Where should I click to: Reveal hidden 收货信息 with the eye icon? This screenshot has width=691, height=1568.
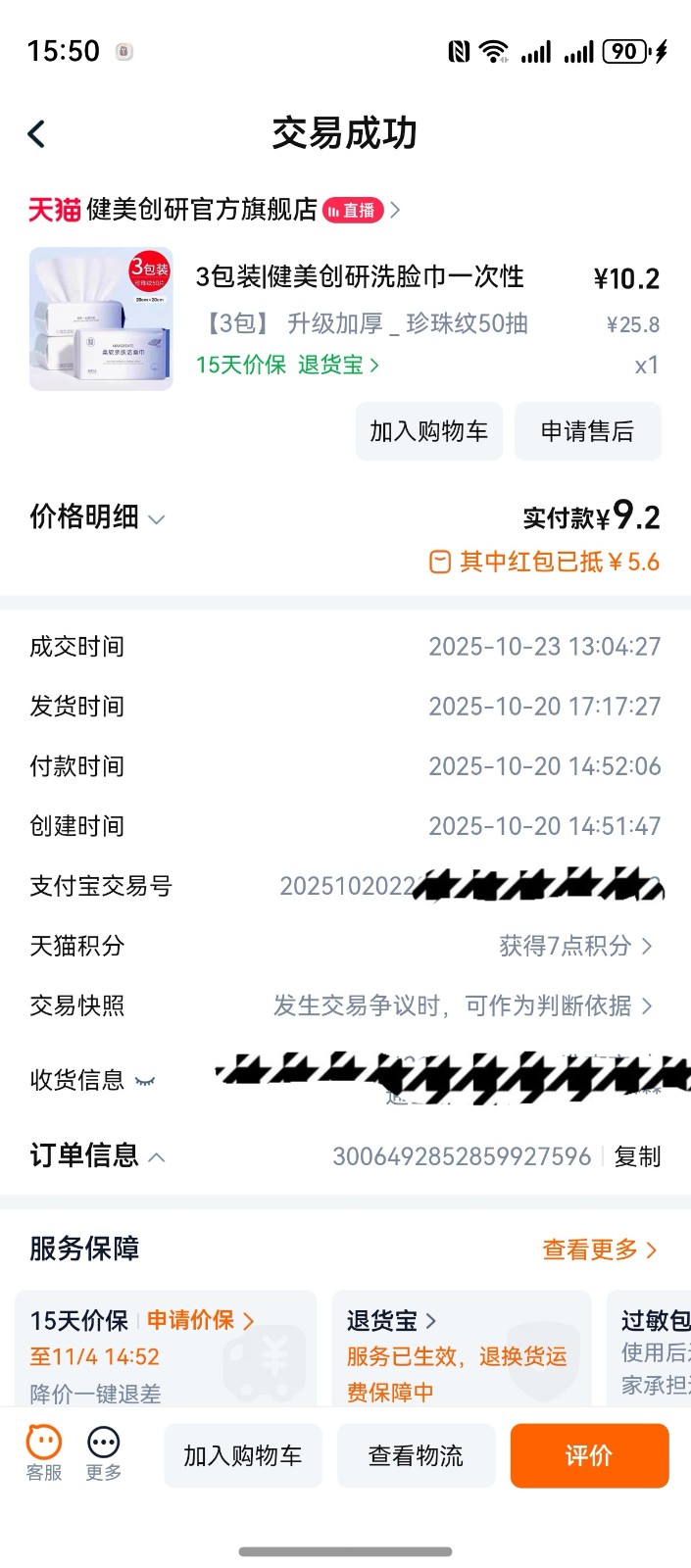(x=145, y=1081)
